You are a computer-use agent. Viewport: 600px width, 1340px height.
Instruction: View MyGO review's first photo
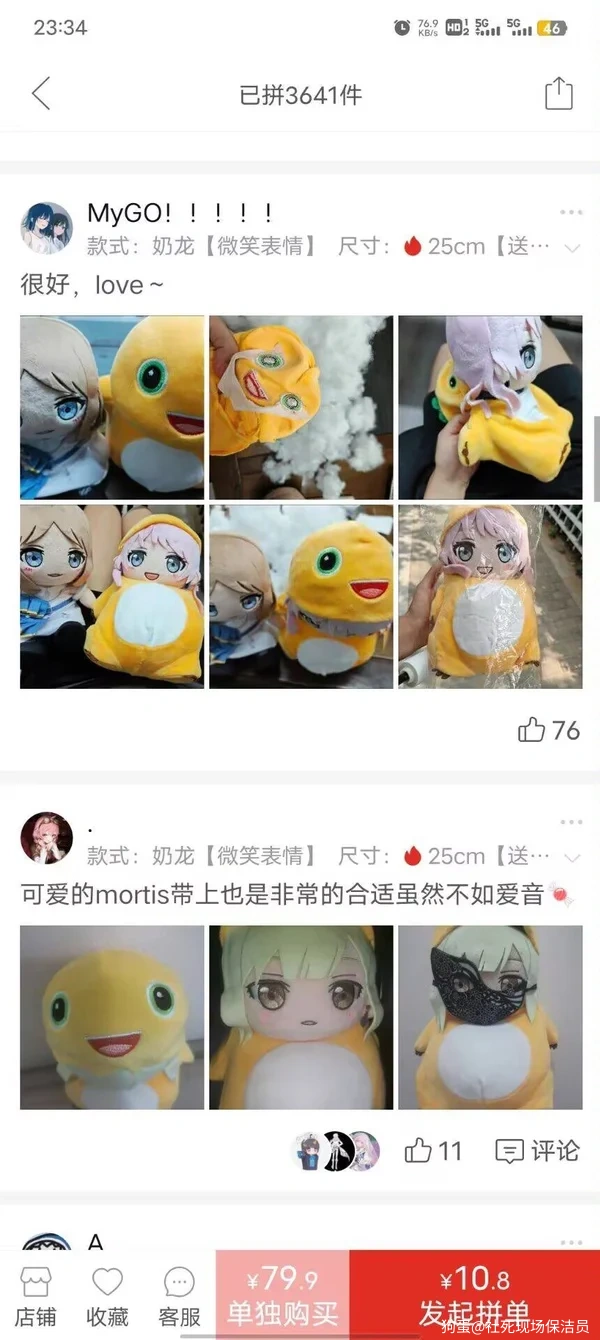tap(112, 407)
